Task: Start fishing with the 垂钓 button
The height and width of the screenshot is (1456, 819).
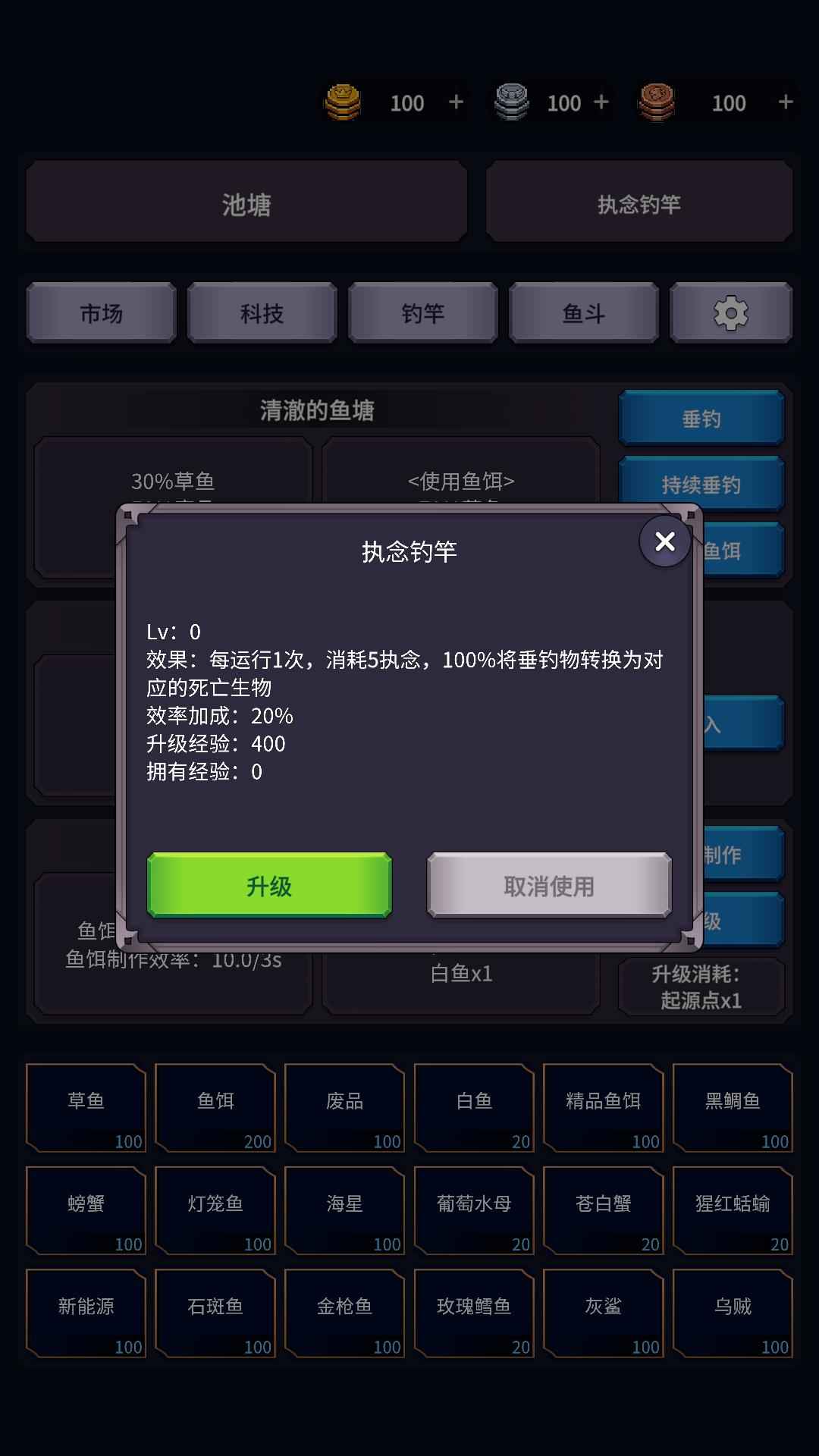Action: pos(701,418)
